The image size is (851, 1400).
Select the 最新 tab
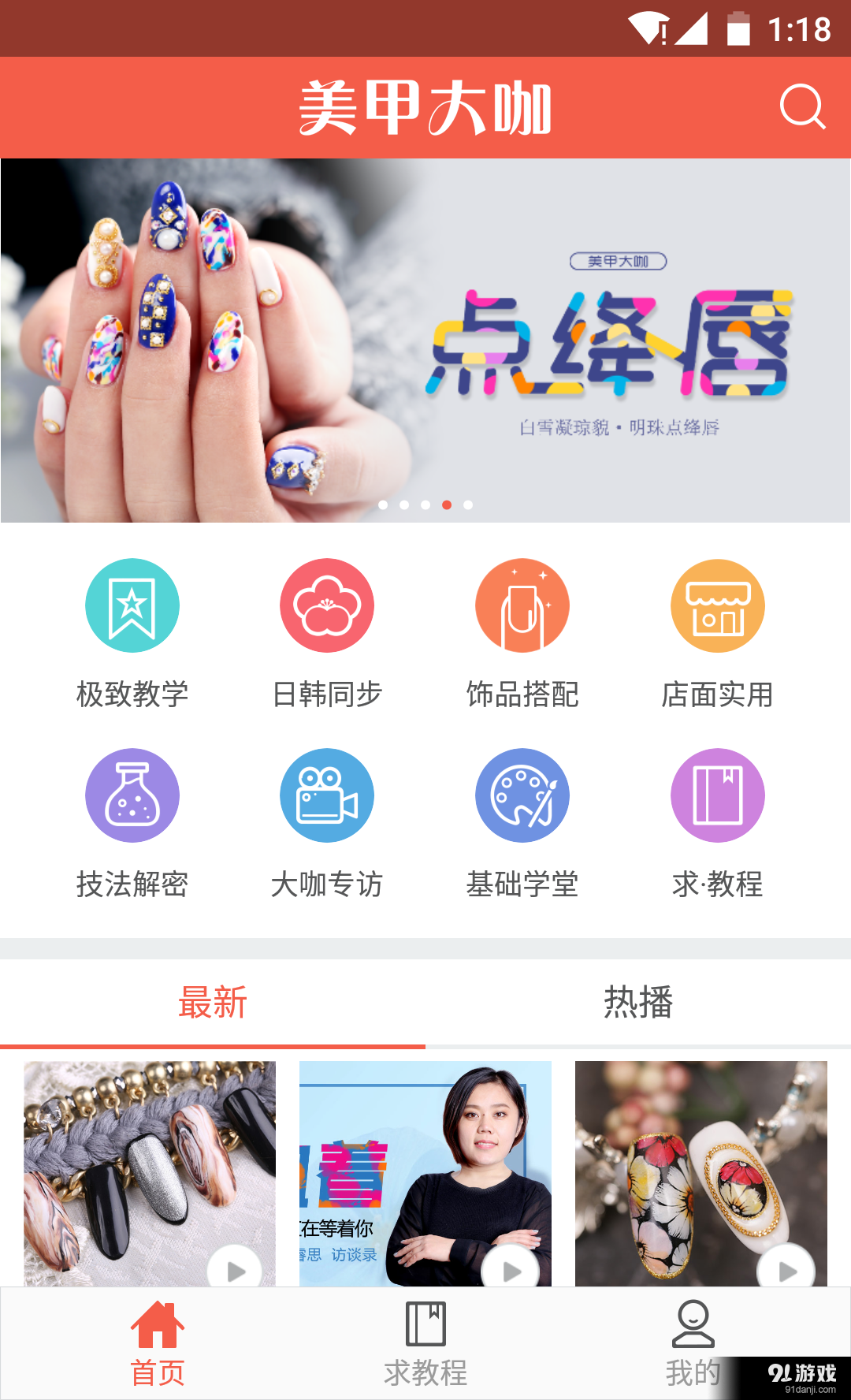click(x=213, y=1001)
